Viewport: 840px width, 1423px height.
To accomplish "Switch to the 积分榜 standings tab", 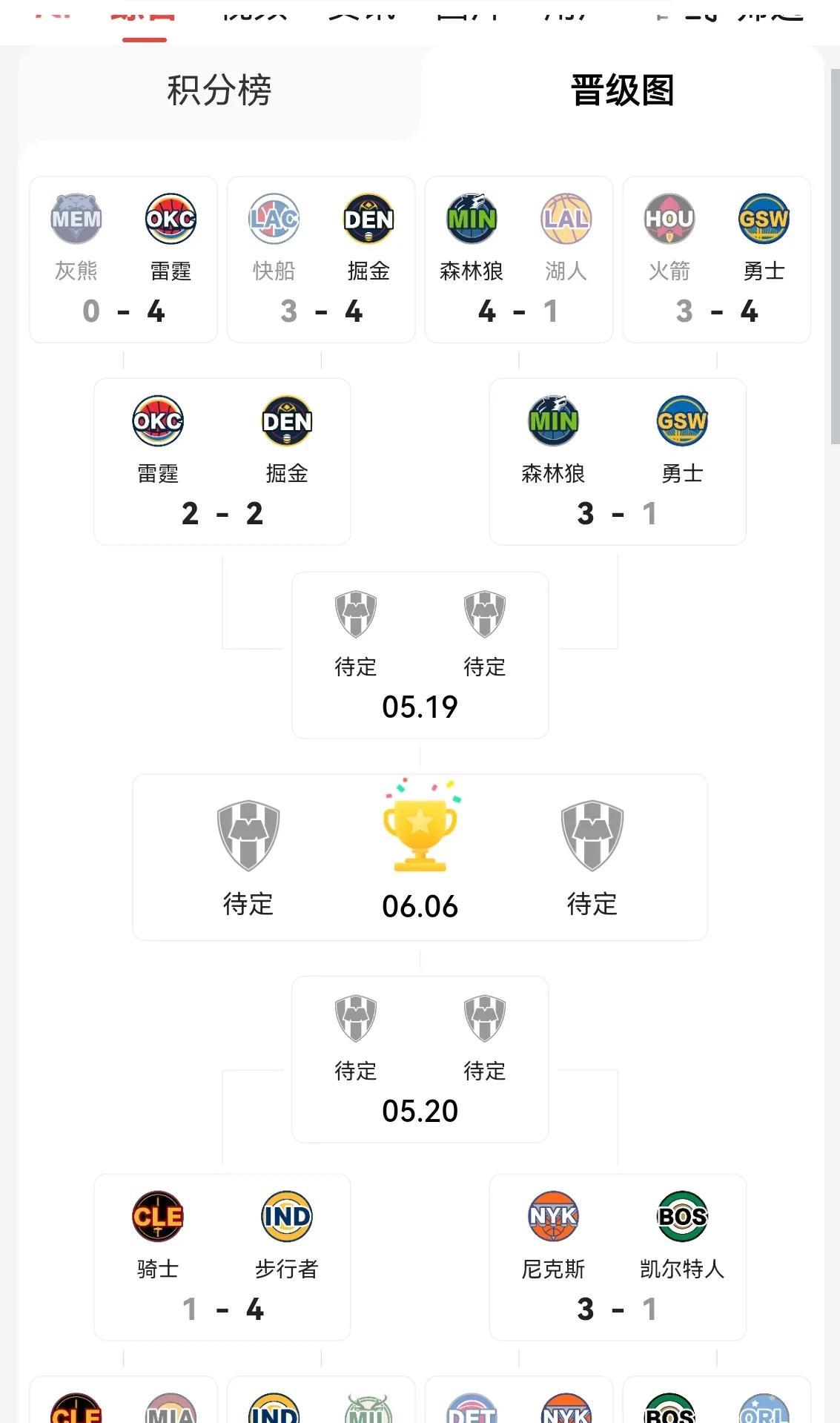I will pyautogui.click(x=219, y=91).
